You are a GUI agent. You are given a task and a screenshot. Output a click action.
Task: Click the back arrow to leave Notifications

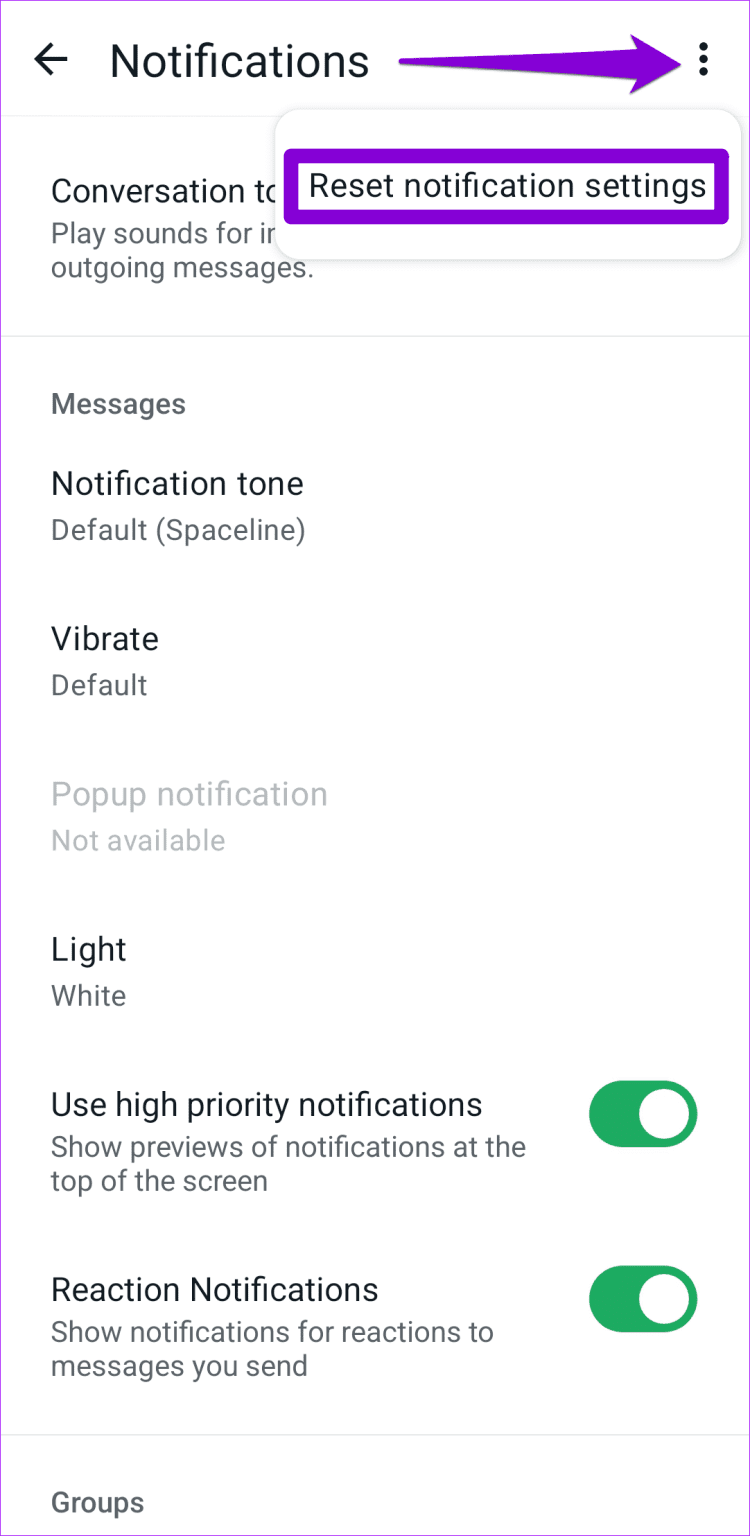click(50, 59)
